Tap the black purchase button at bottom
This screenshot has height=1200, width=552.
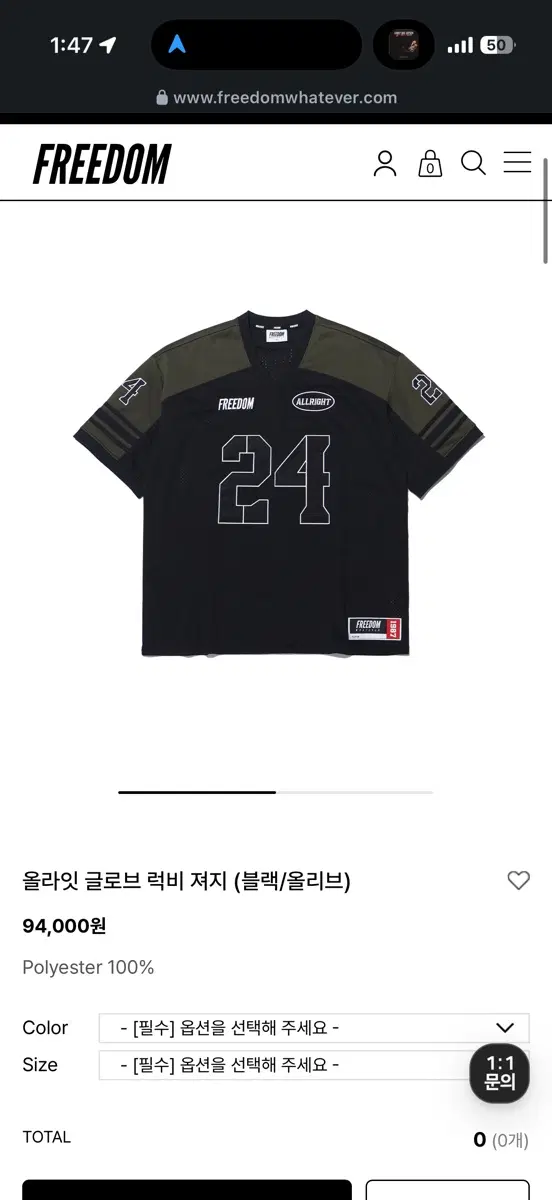(187, 1190)
